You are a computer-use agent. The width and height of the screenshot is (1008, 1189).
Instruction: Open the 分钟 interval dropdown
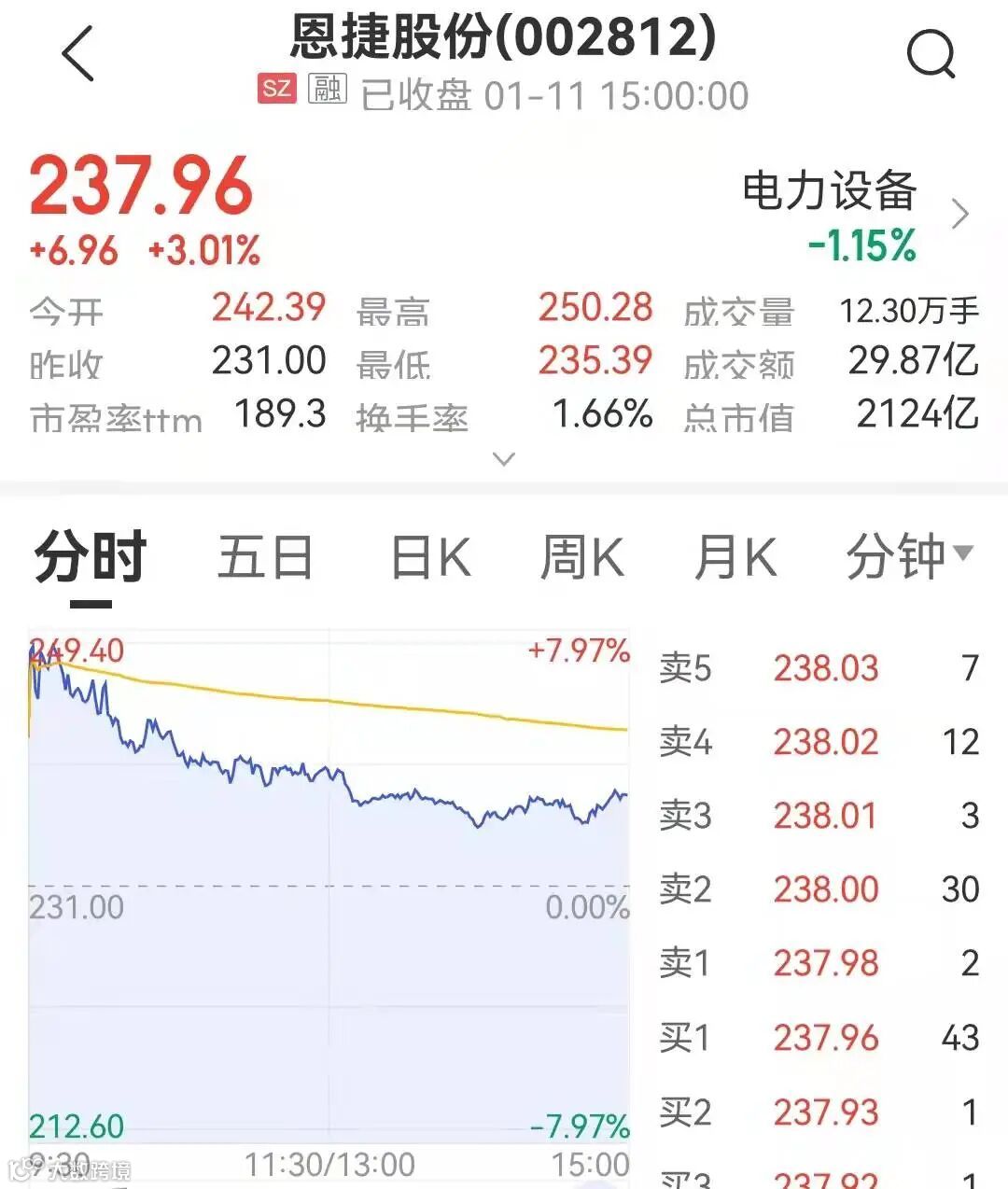click(910, 557)
